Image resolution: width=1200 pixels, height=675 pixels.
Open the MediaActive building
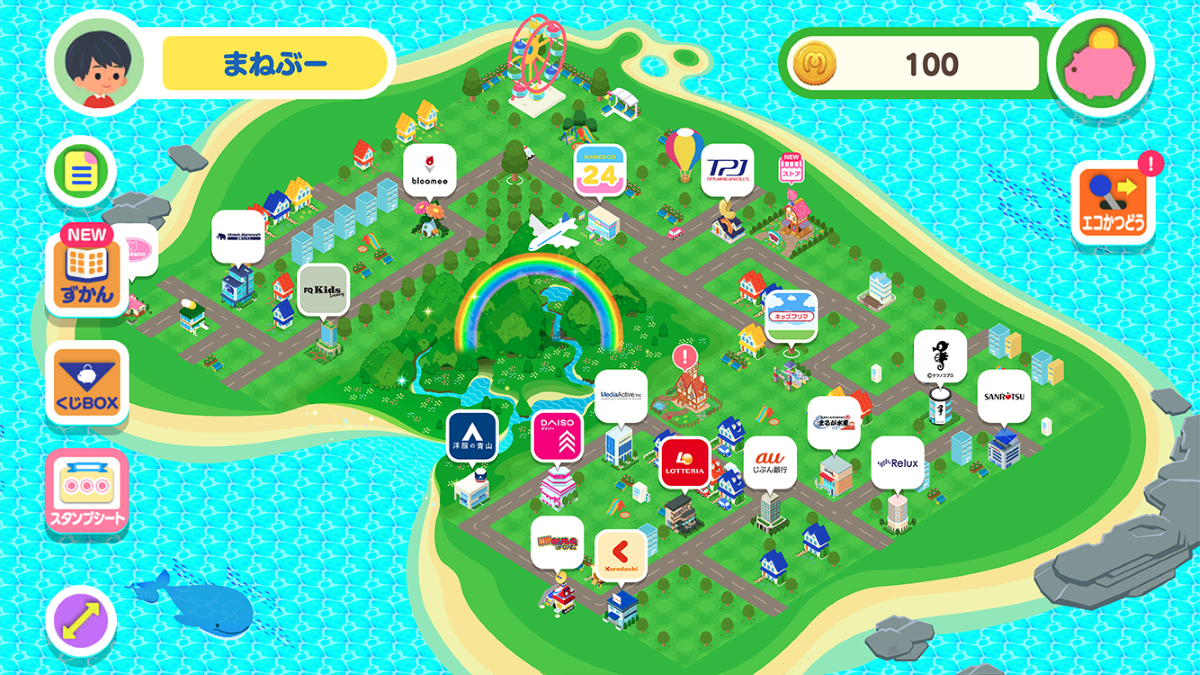(621, 396)
